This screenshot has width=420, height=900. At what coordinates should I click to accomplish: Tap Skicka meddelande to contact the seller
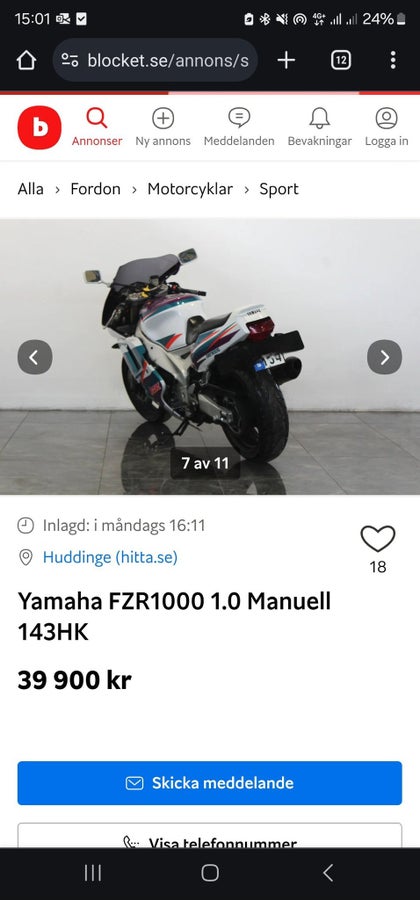(x=209, y=783)
